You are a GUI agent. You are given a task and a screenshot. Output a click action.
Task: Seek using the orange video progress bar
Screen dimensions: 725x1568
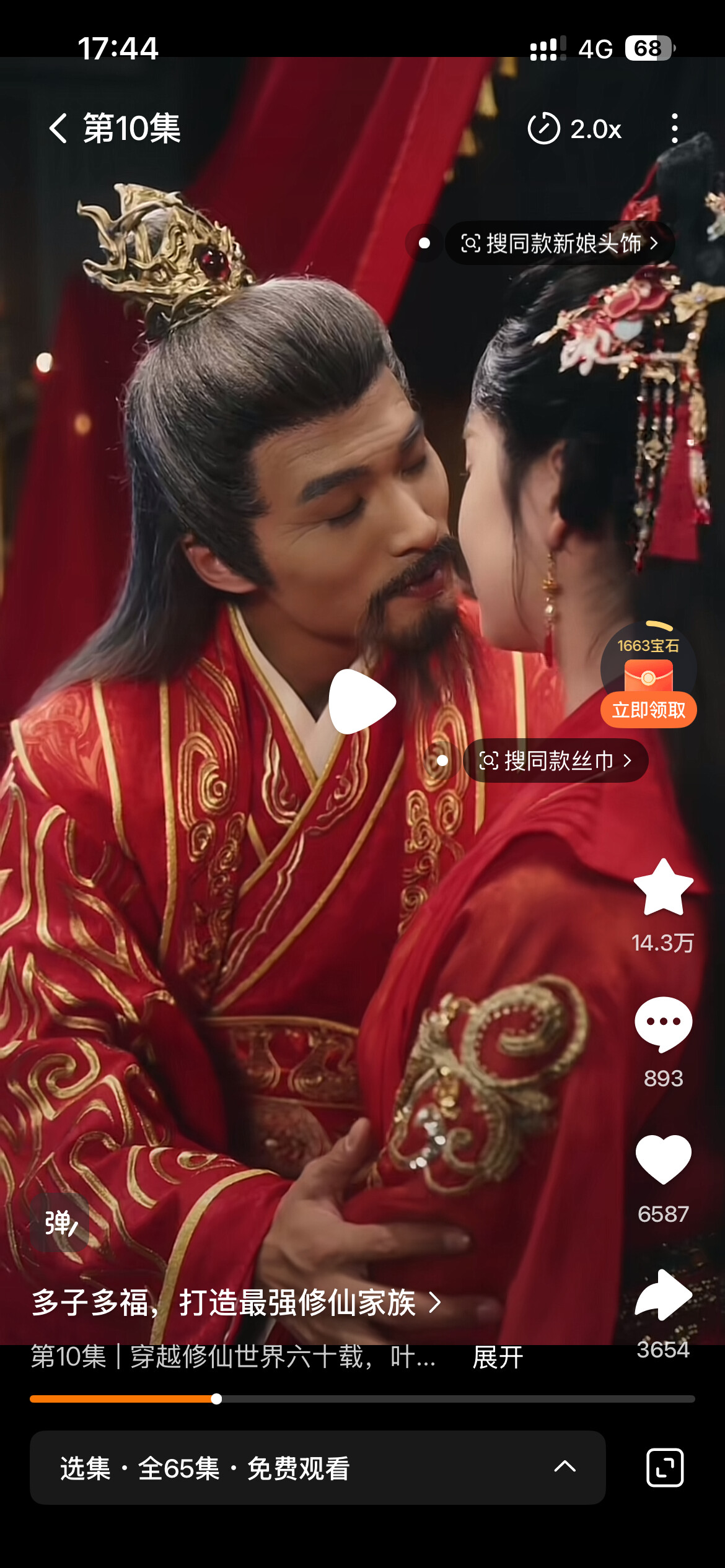tap(362, 1399)
